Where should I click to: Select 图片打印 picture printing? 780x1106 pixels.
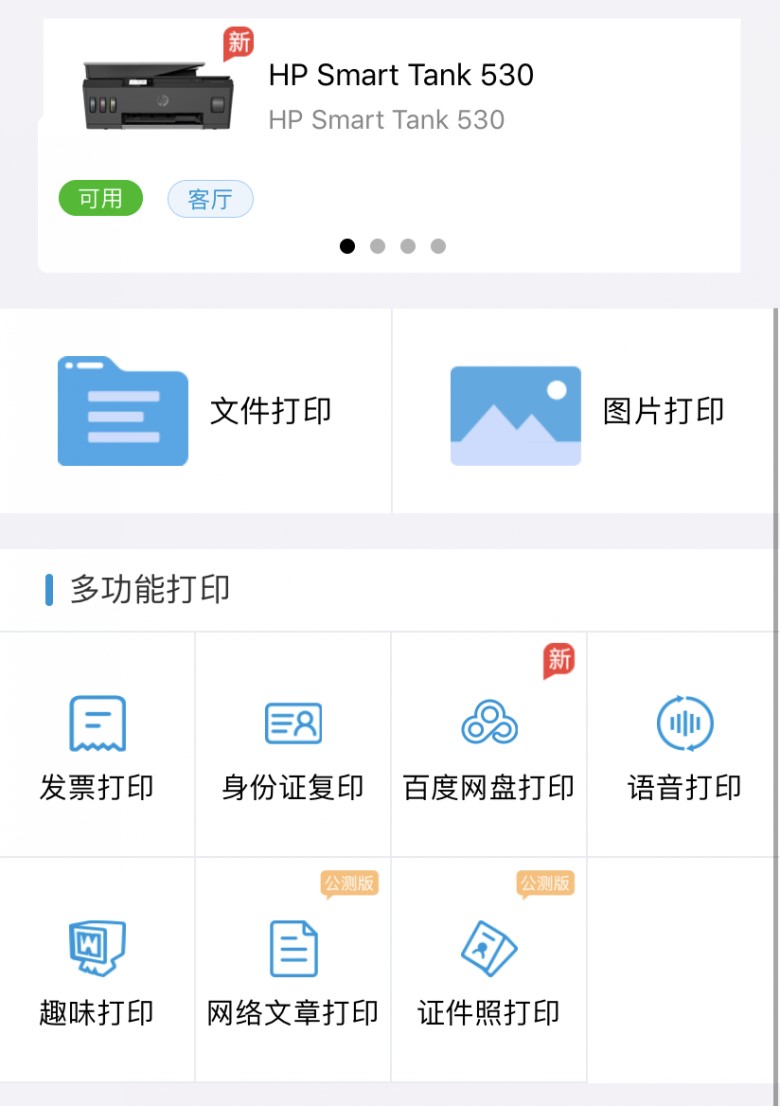(x=586, y=411)
